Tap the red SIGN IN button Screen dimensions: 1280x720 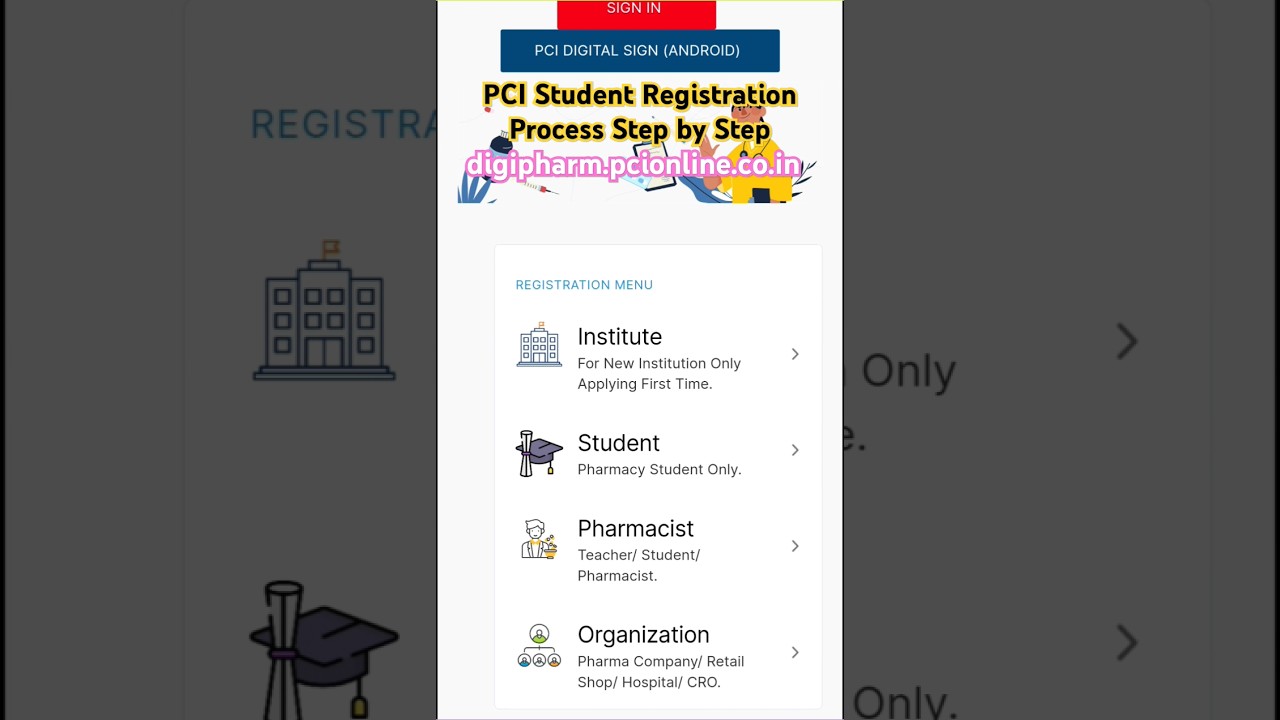636,12
